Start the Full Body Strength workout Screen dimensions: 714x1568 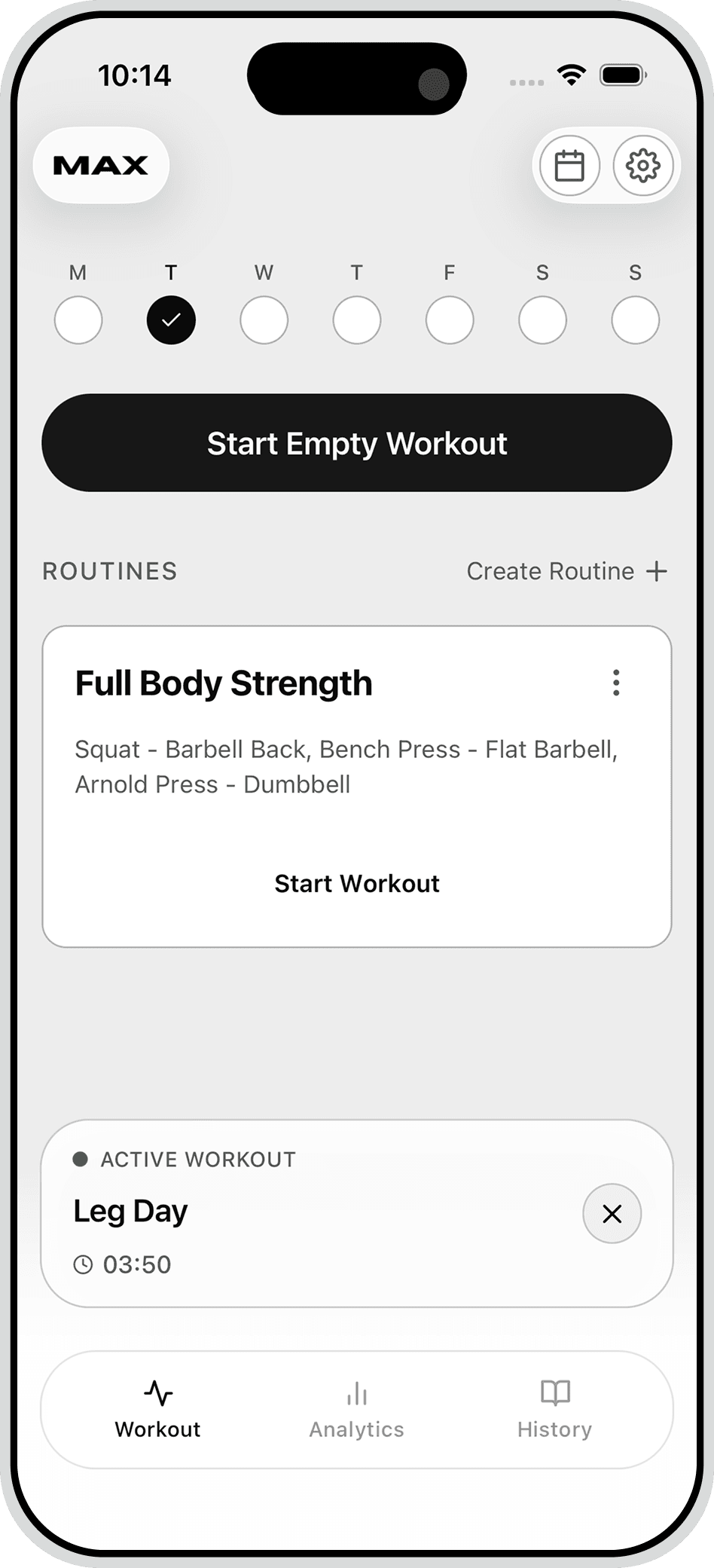[x=356, y=883]
